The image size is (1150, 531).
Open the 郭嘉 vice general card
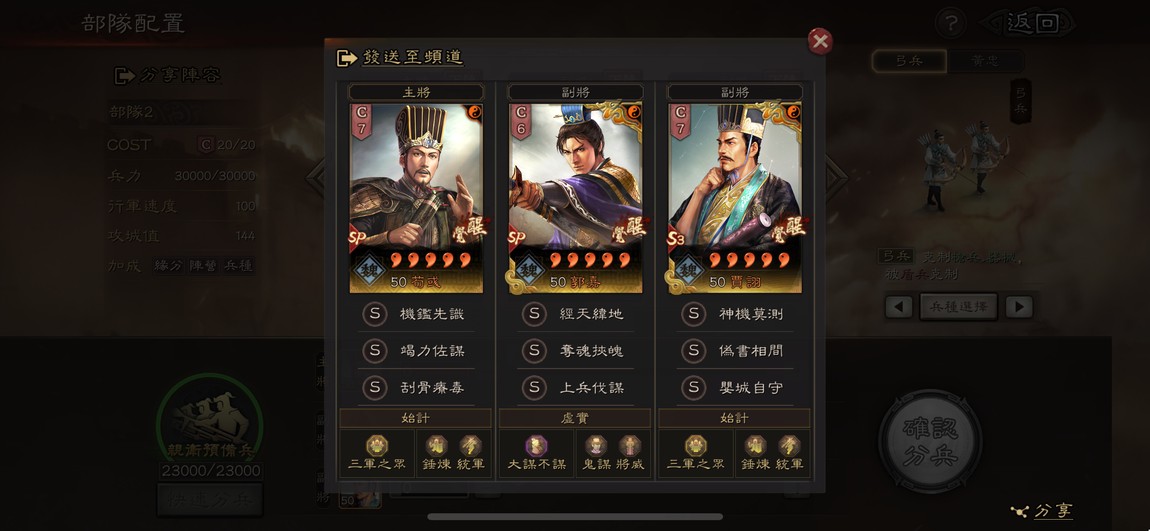click(575, 197)
